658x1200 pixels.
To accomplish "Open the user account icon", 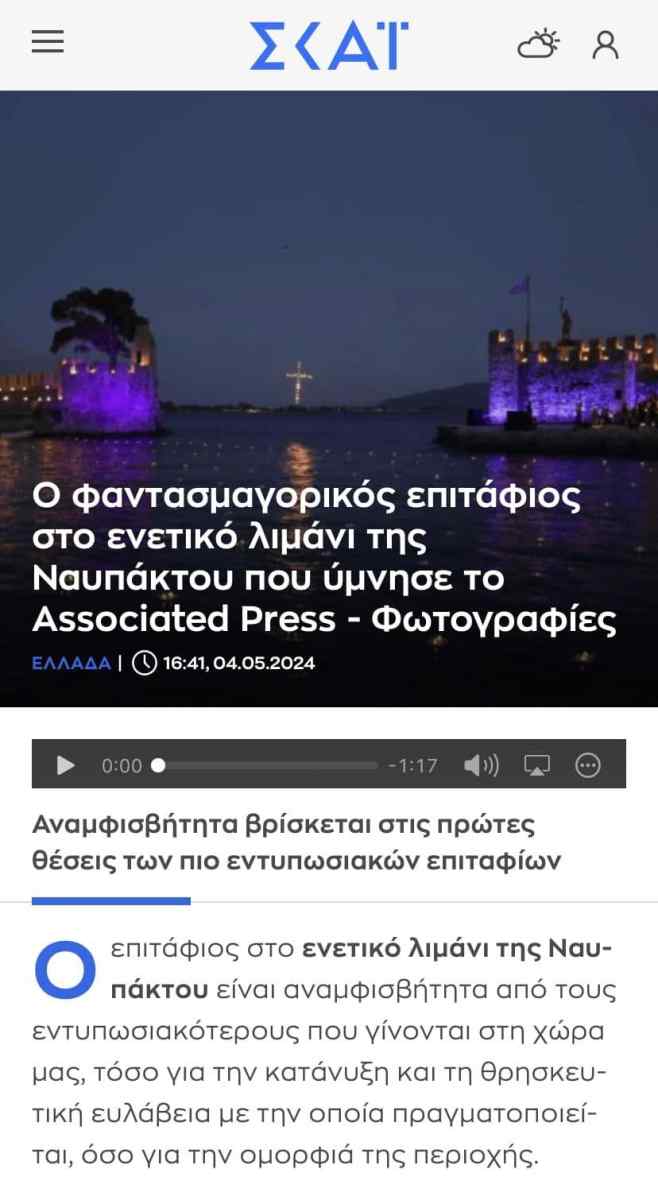I will click(x=605, y=44).
